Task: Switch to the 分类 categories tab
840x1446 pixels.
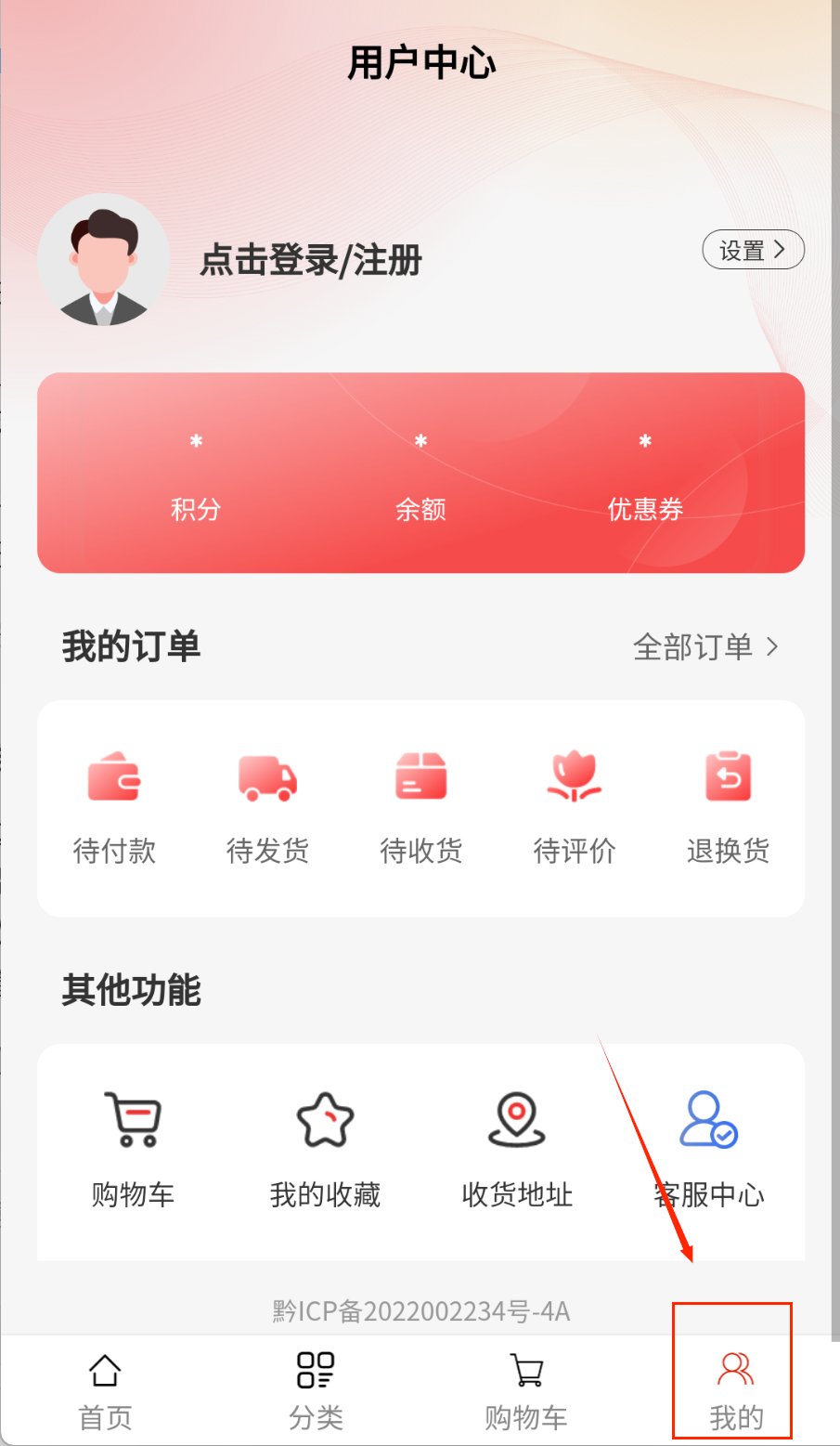Action: coord(316,1391)
